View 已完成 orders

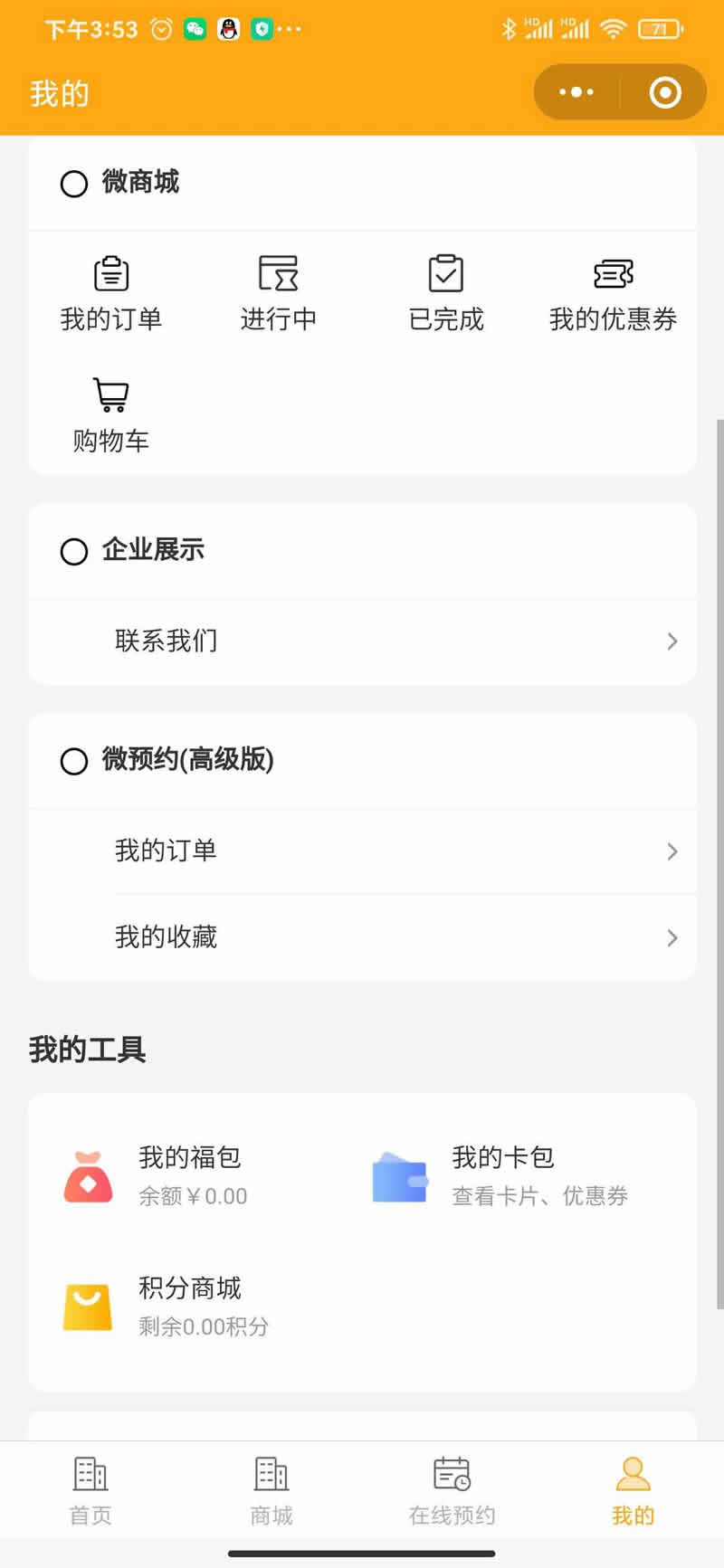coord(445,294)
